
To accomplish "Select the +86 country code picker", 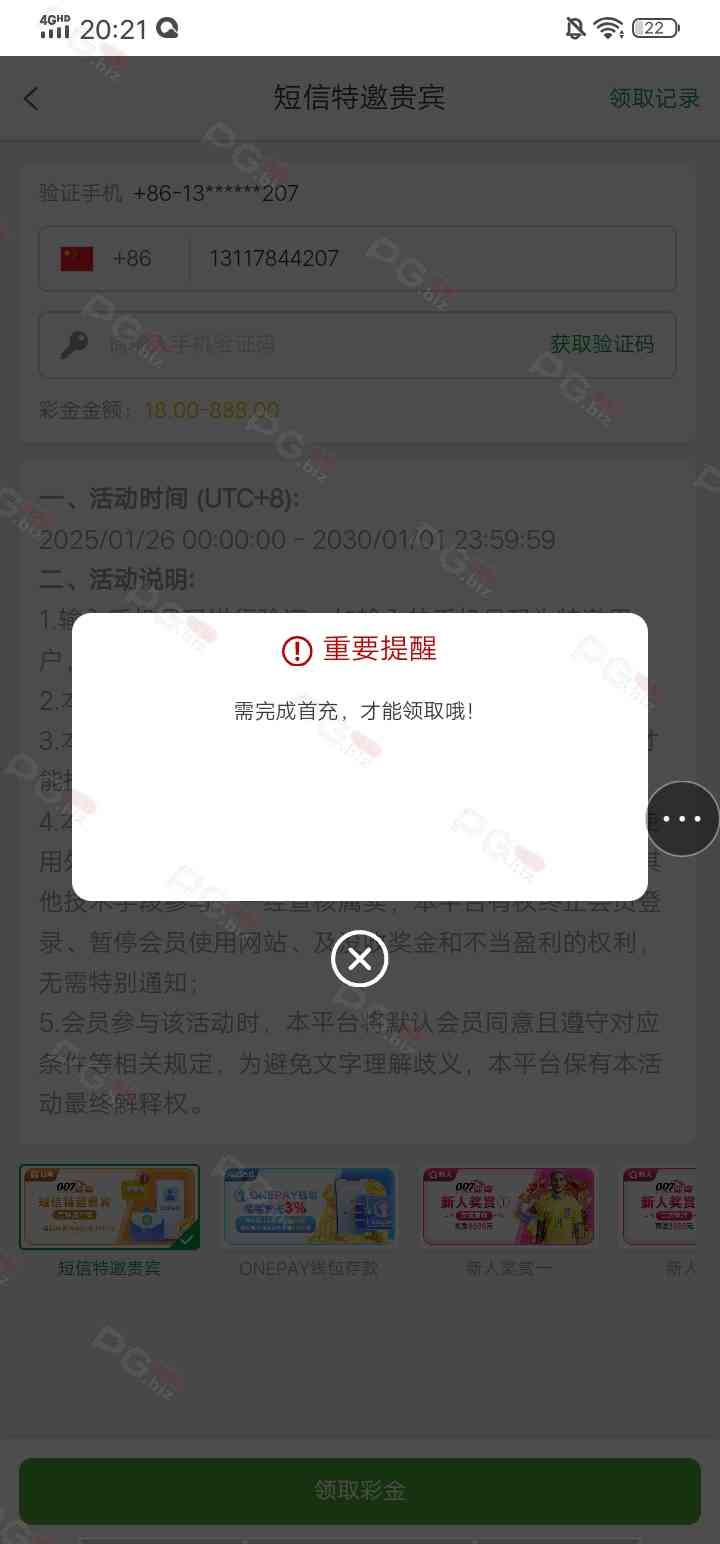I will tap(113, 259).
